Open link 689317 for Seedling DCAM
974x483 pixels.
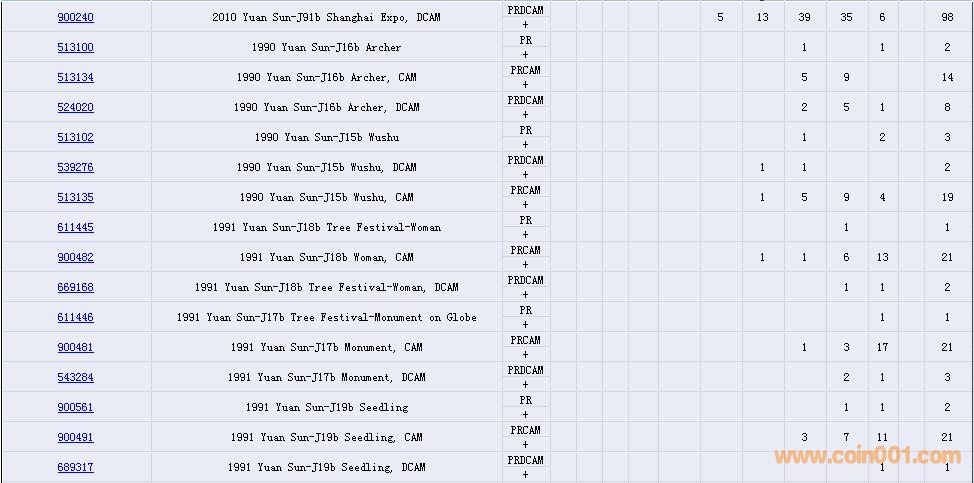[75, 467]
